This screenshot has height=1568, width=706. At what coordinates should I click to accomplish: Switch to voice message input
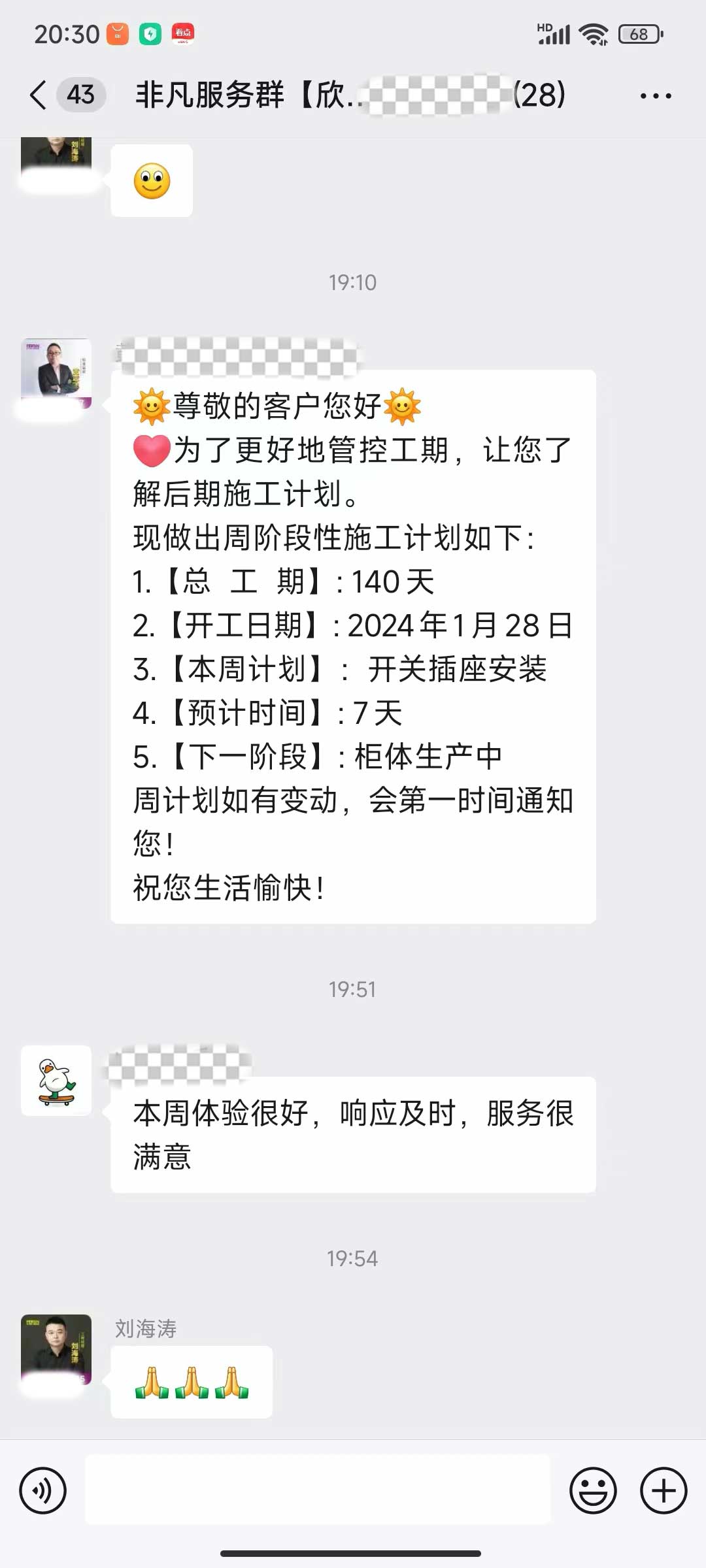pyautogui.click(x=42, y=1491)
